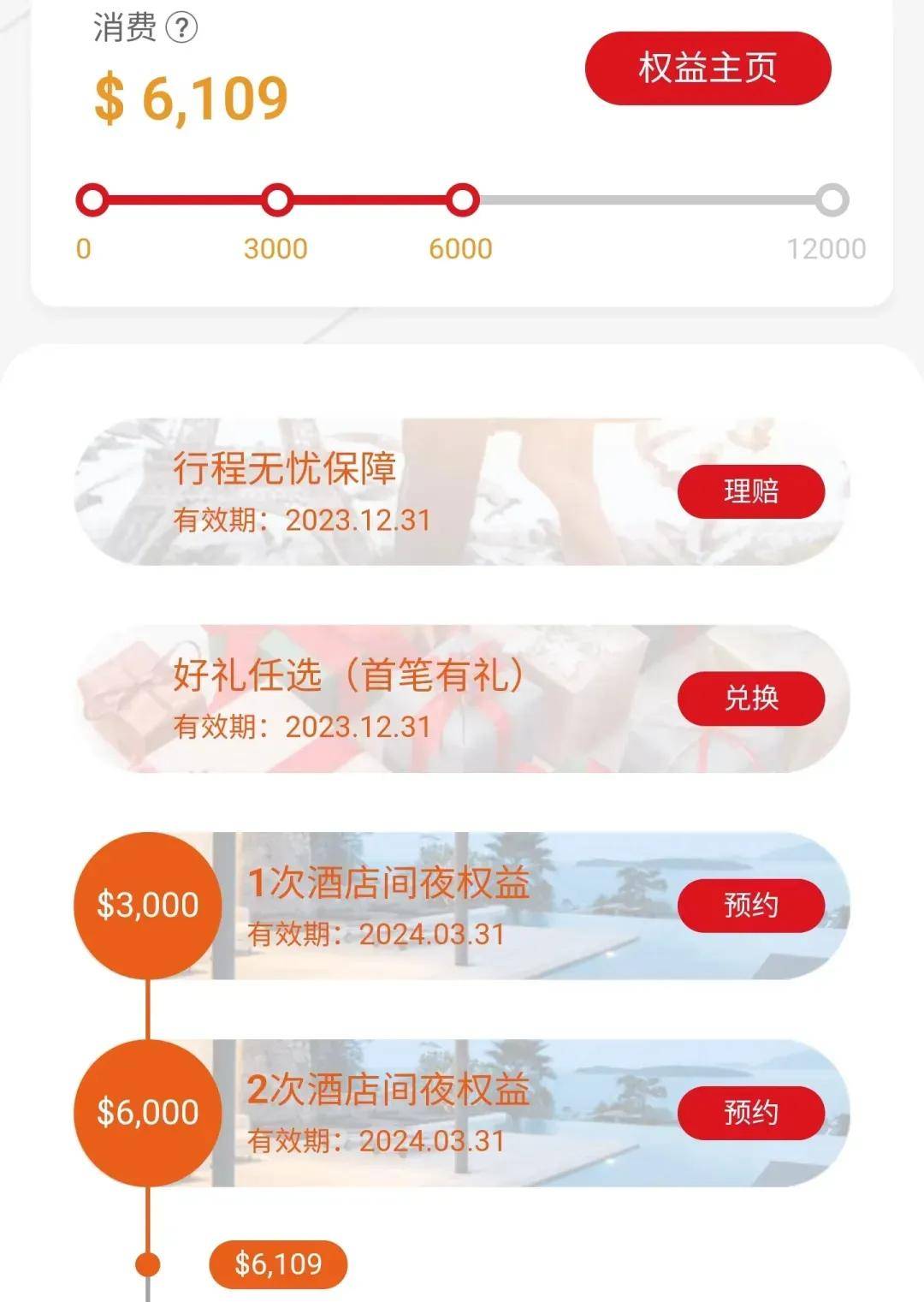Select the 0 marker dot on the progress bar
The width and height of the screenshot is (924, 1302).
point(92,199)
